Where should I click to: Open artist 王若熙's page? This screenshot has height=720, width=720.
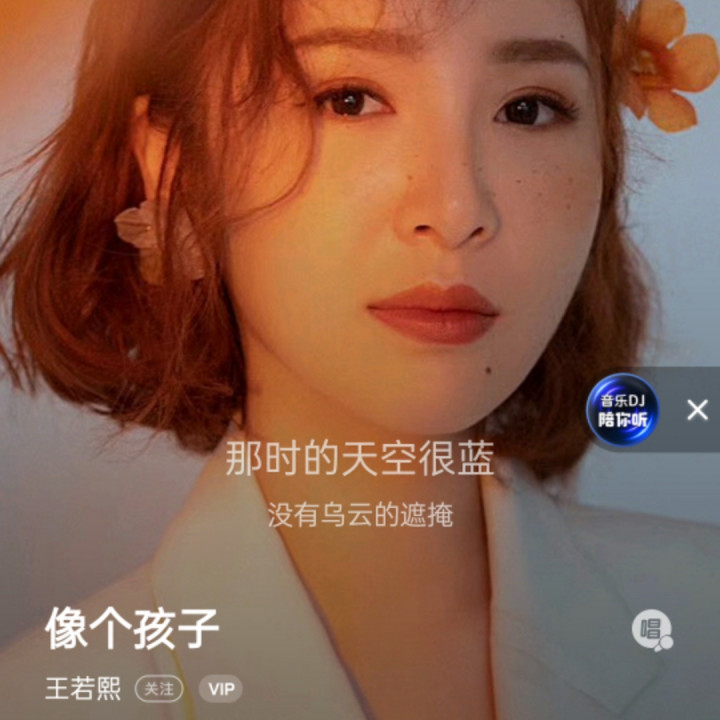[83, 689]
